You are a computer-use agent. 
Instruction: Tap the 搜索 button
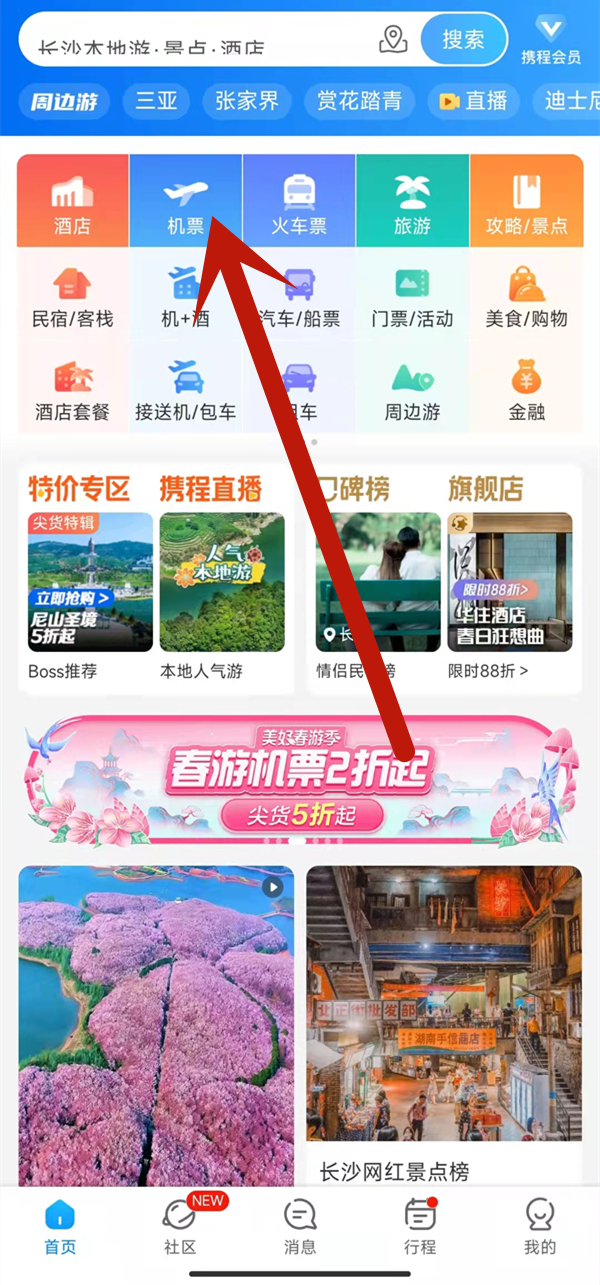point(463,40)
